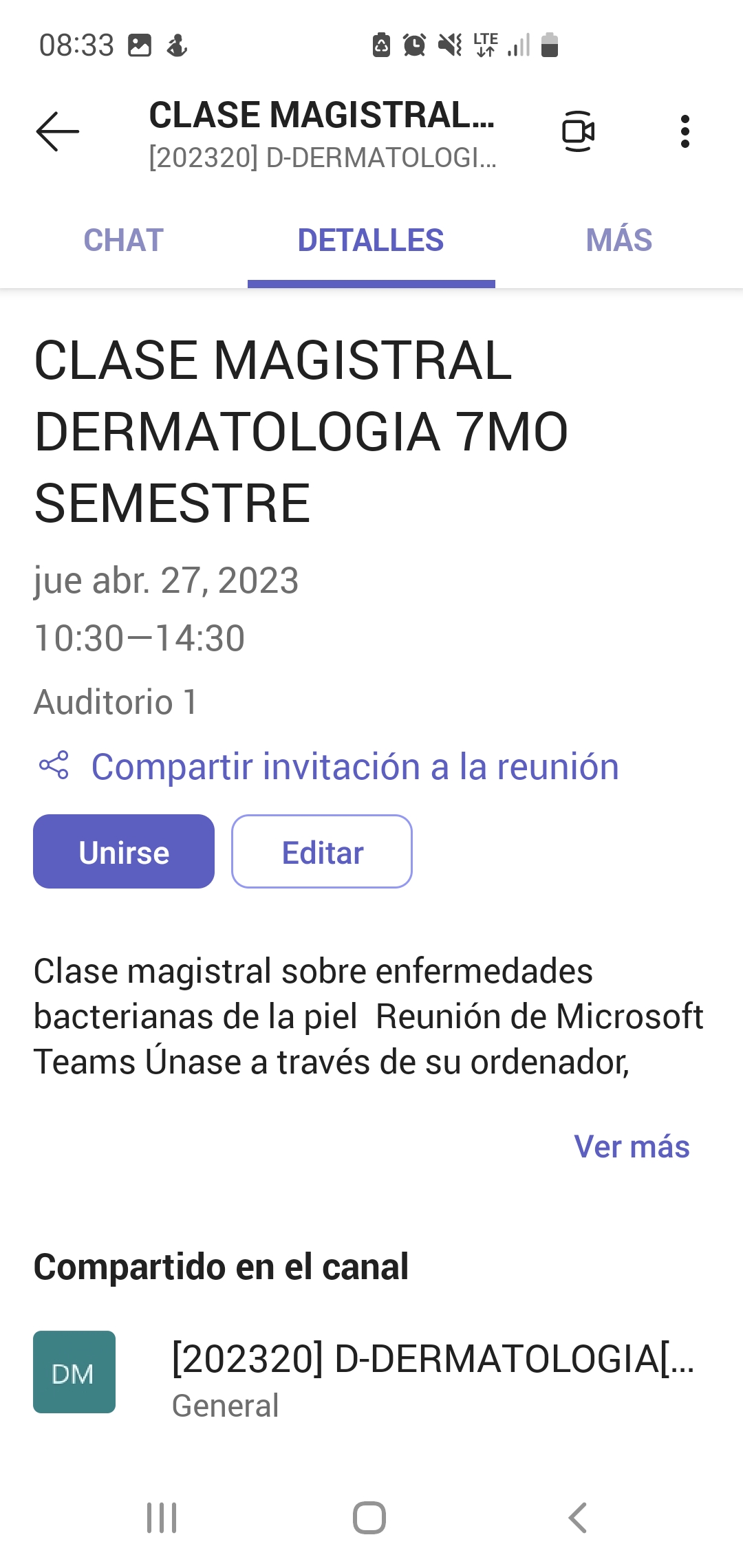743x1568 pixels.
Task: Open the three-dot overflow menu
Action: coord(685,131)
